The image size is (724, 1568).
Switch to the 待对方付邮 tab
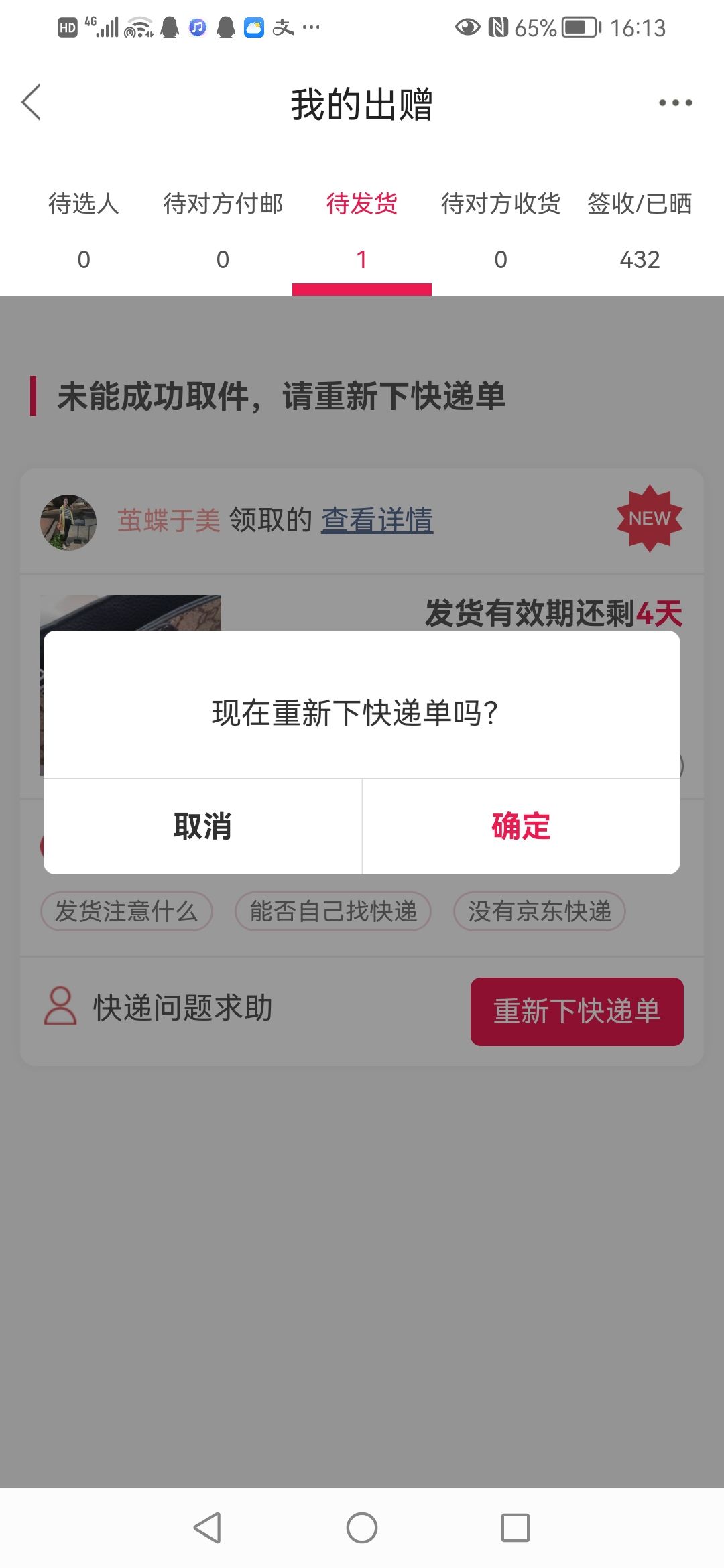pyautogui.click(x=223, y=231)
